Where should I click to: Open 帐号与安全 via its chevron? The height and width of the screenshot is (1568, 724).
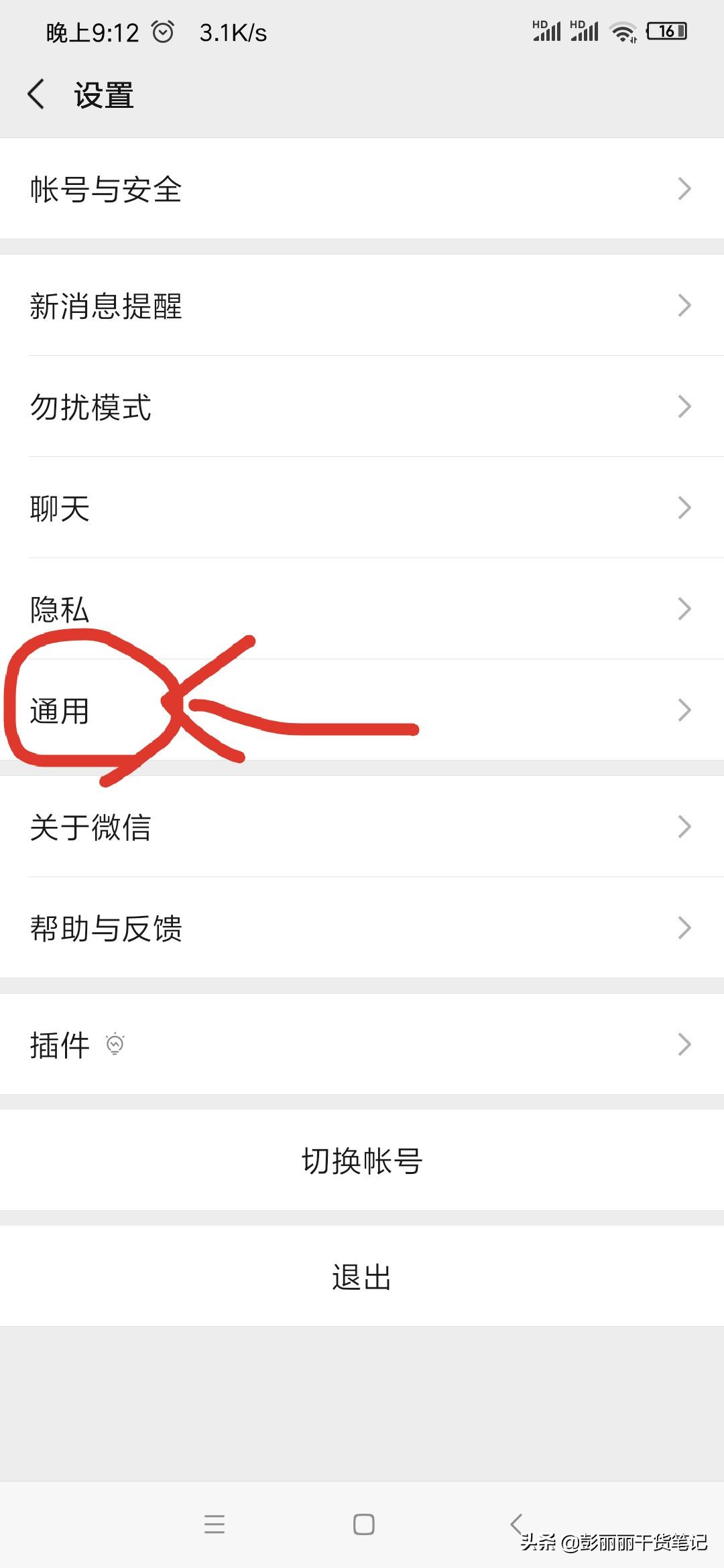coord(685,190)
